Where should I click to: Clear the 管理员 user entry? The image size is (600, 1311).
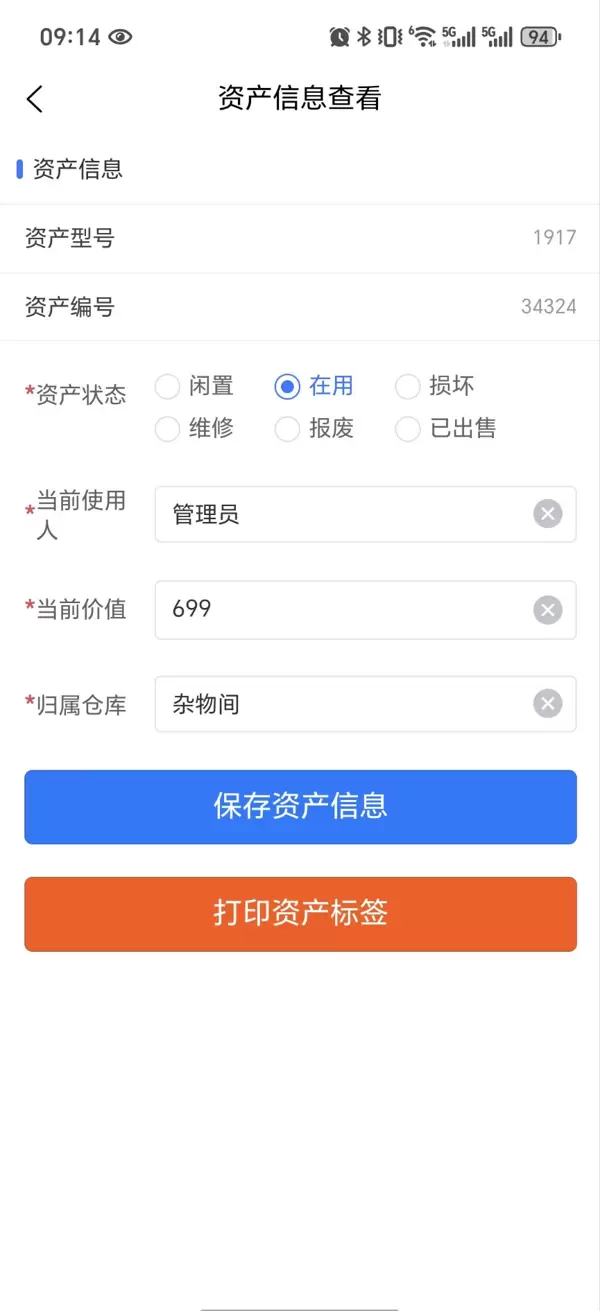[547, 514]
